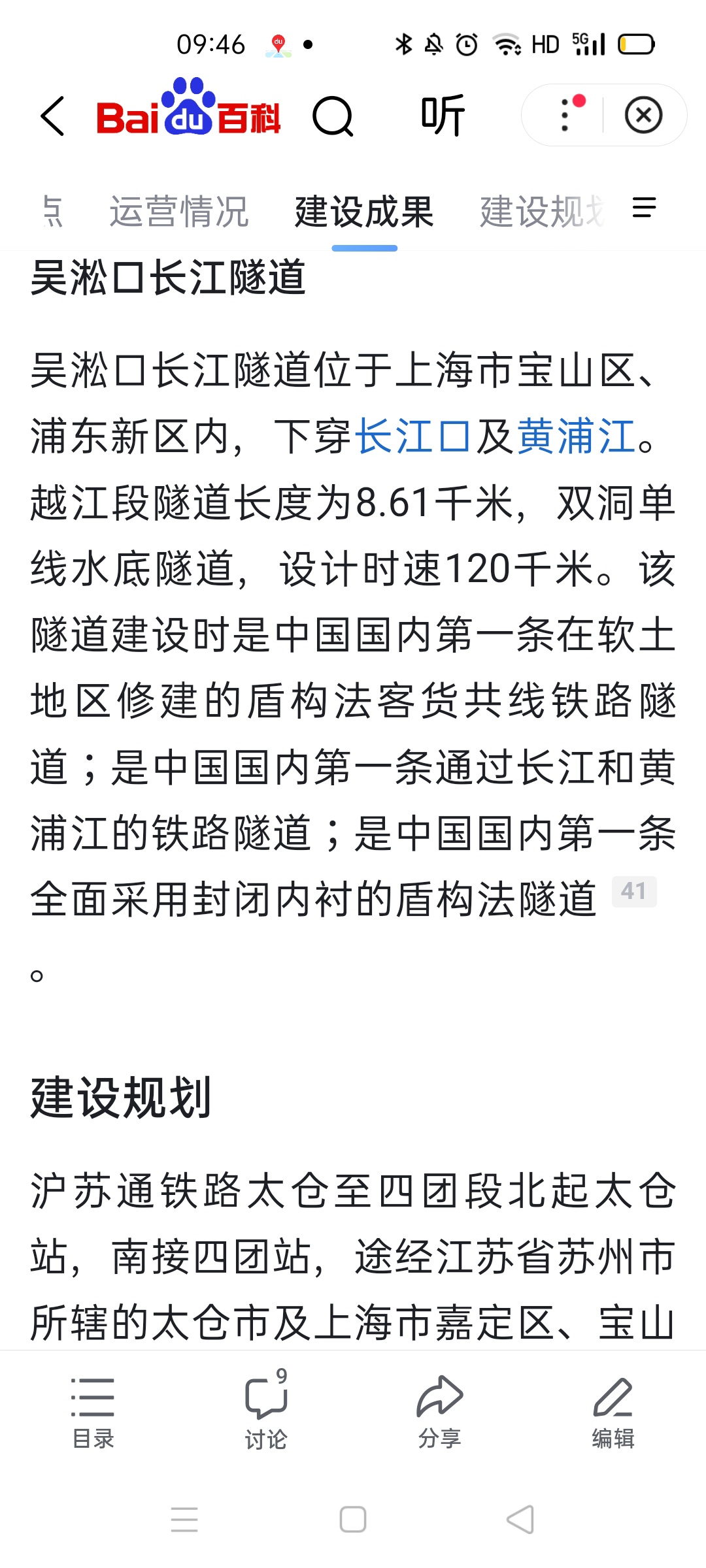Expand the full section list icon
Image resolution: width=706 pixels, height=1568 pixels.
[x=644, y=208]
